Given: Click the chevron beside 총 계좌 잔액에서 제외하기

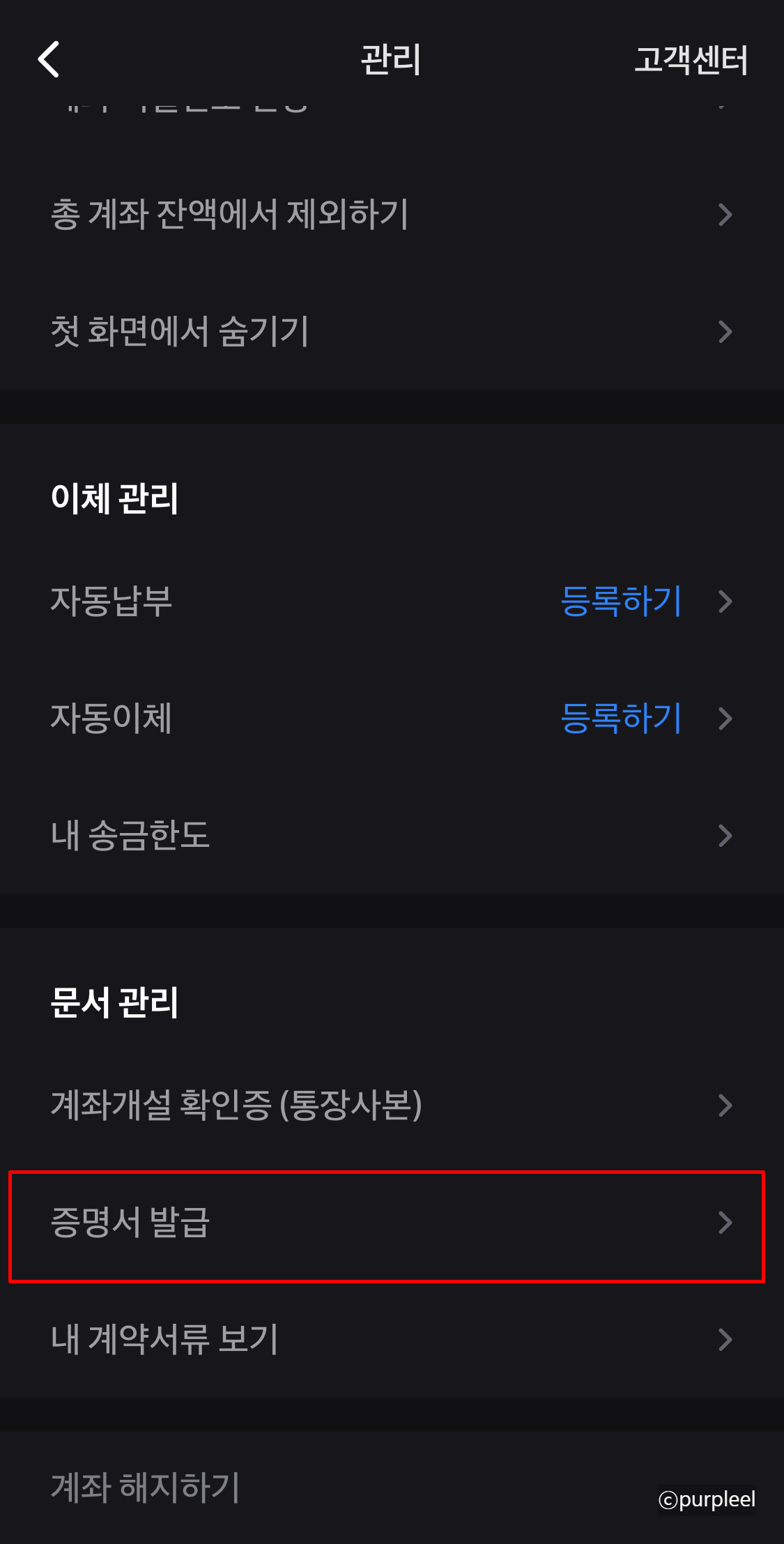Looking at the screenshot, I should point(725,215).
